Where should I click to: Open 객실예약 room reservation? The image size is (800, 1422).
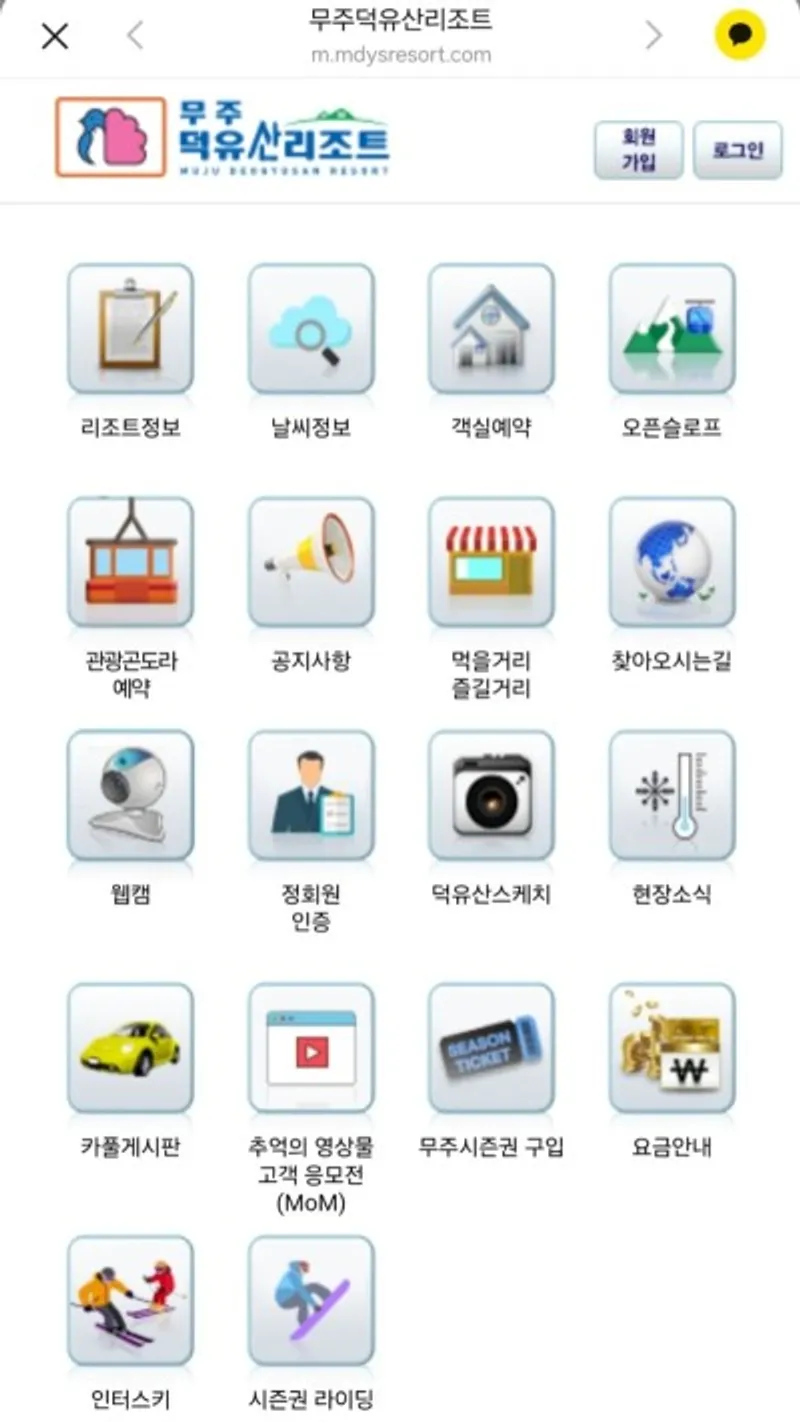pos(491,328)
